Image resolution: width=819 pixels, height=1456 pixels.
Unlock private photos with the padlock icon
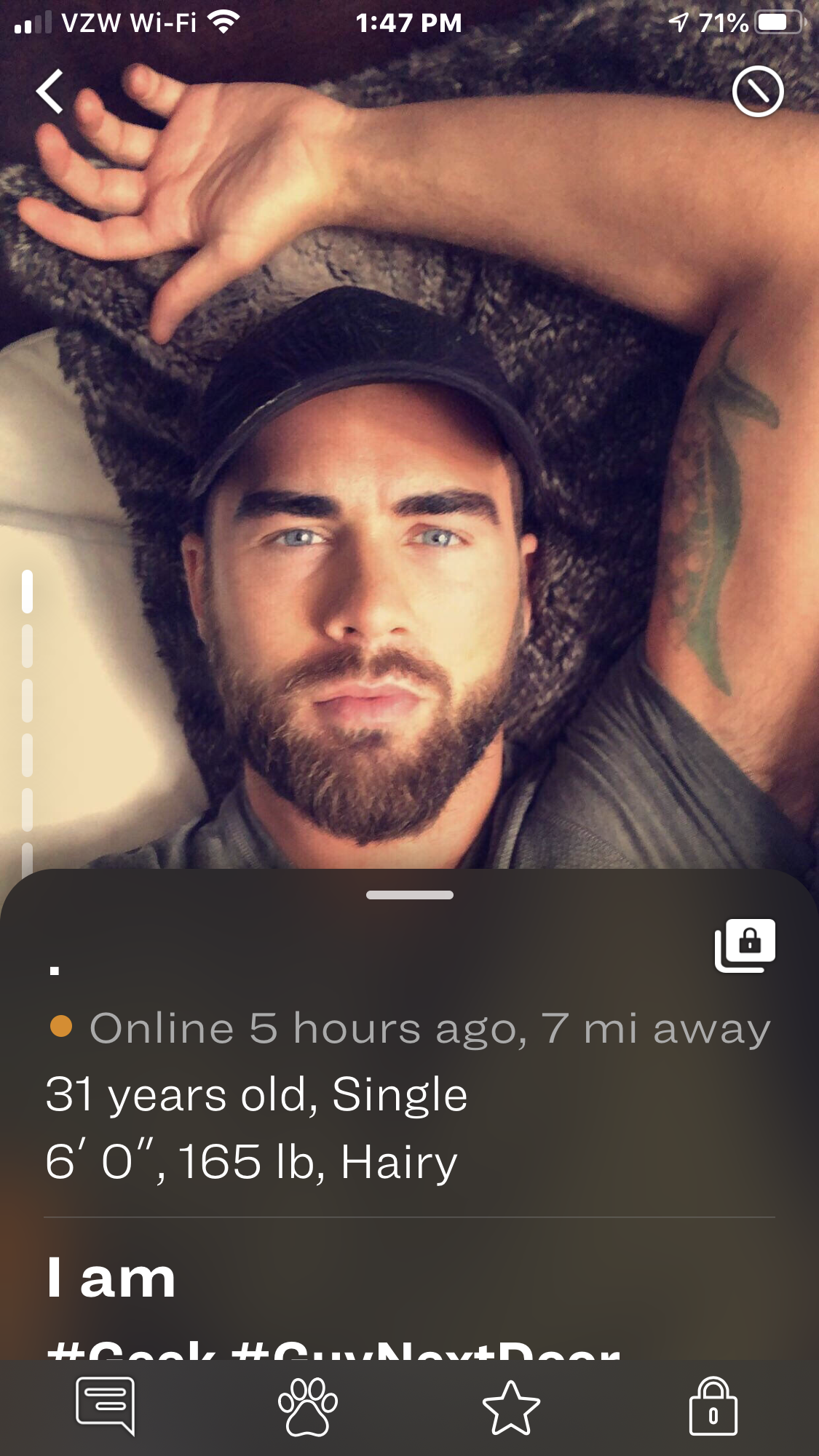tap(713, 1407)
